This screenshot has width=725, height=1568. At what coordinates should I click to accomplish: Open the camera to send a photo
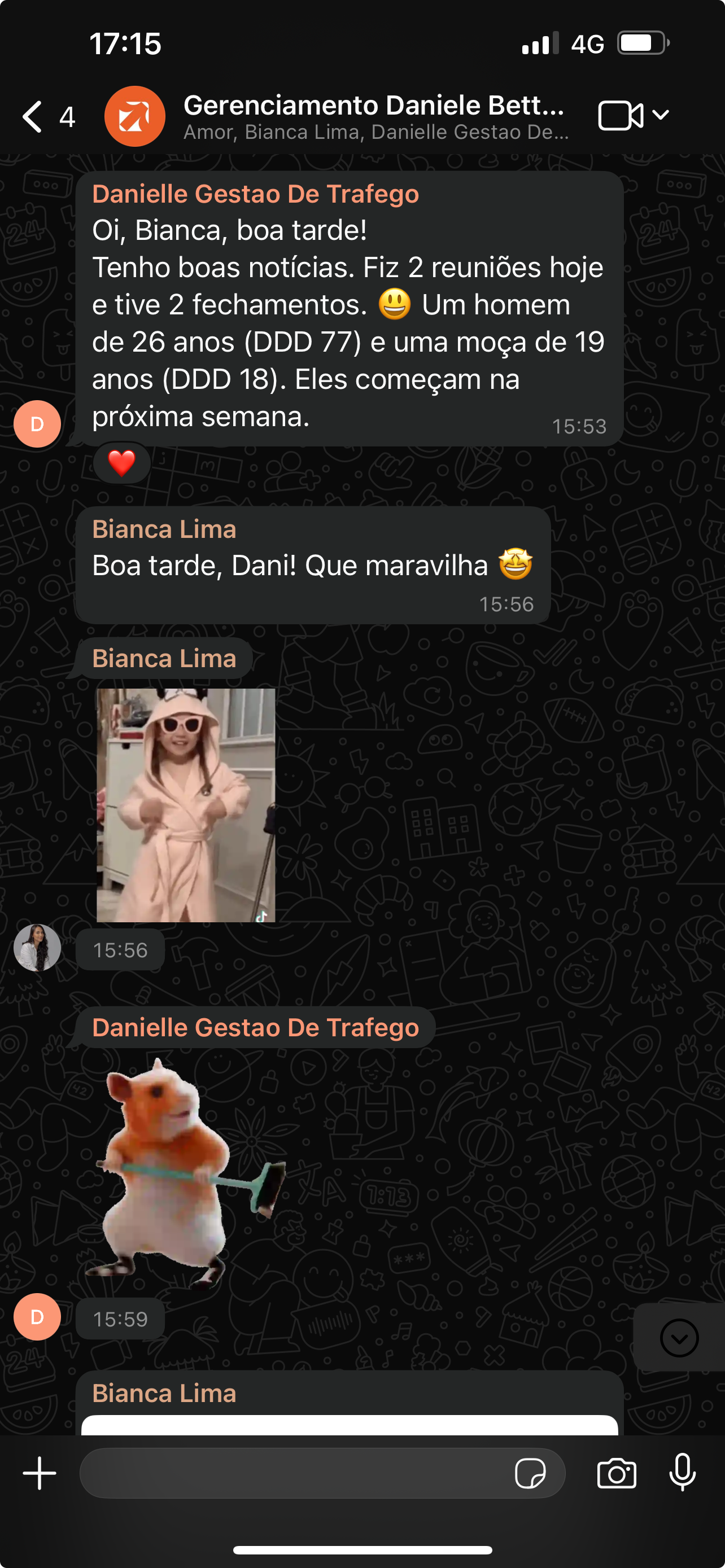point(617,1473)
